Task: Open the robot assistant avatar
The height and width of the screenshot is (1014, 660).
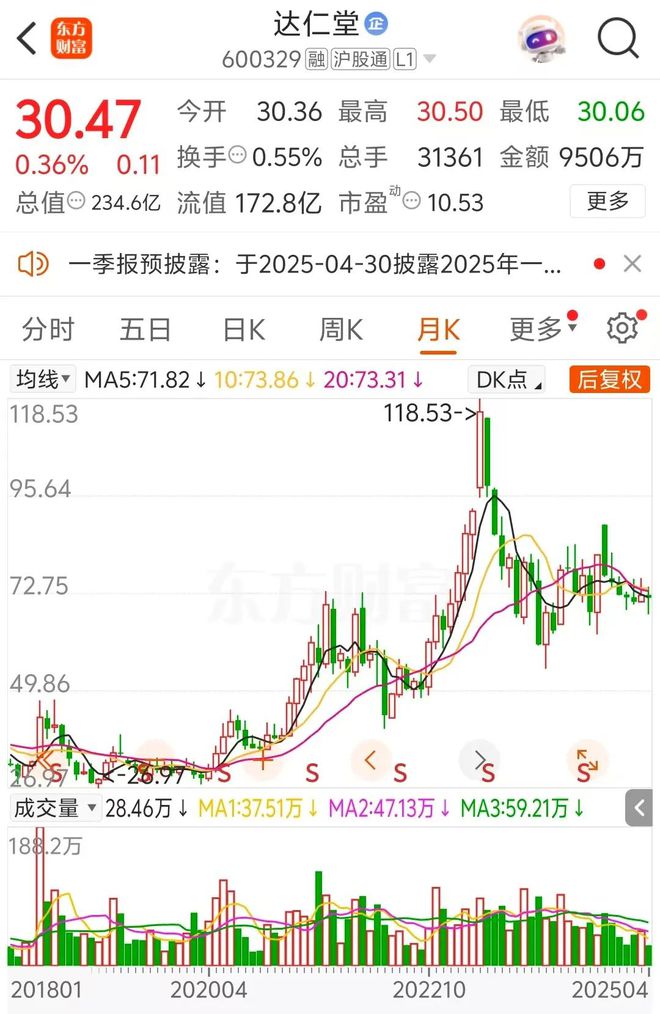Action: pyautogui.click(x=541, y=40)
